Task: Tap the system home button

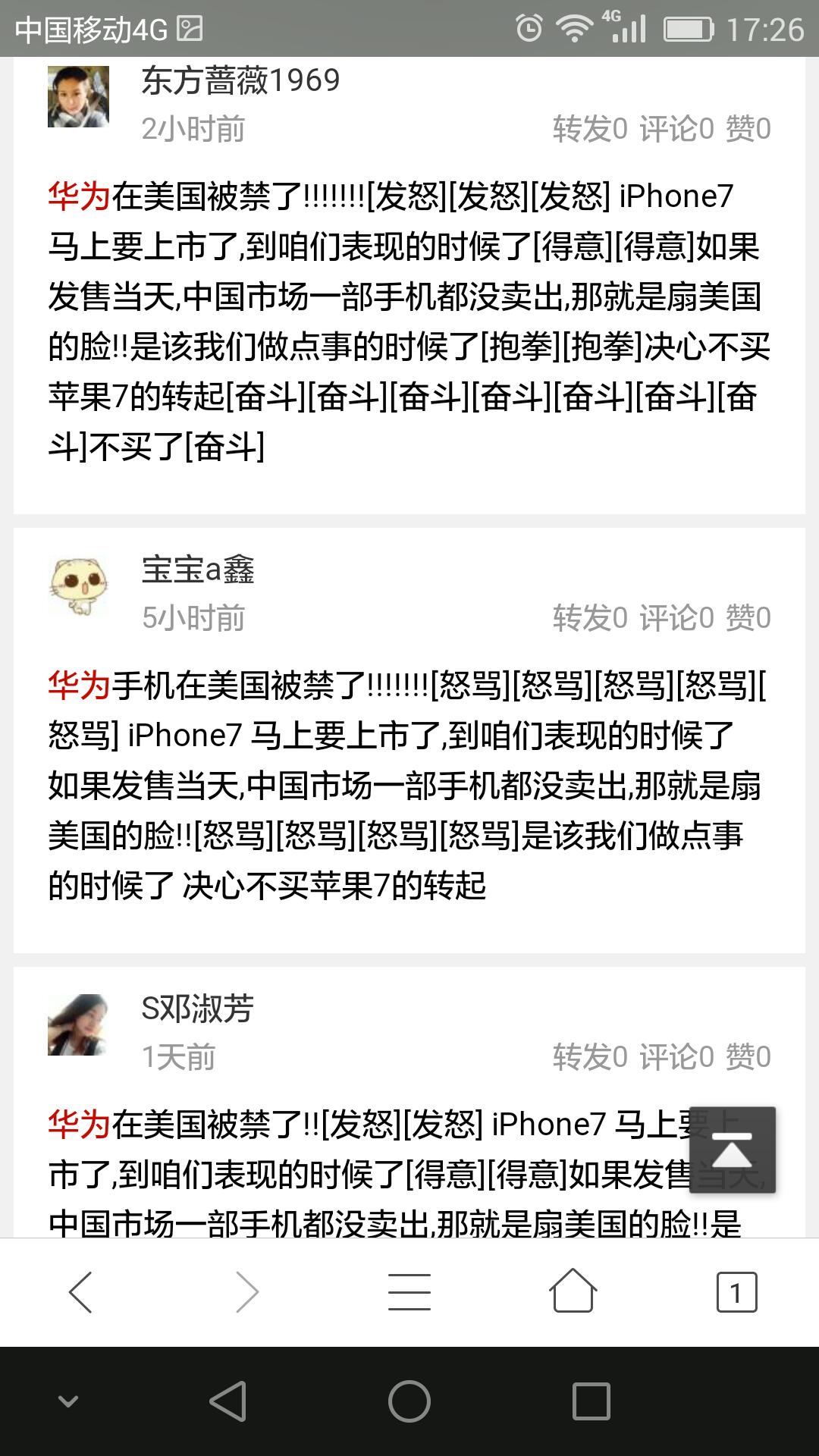Action: [409, 1401]
